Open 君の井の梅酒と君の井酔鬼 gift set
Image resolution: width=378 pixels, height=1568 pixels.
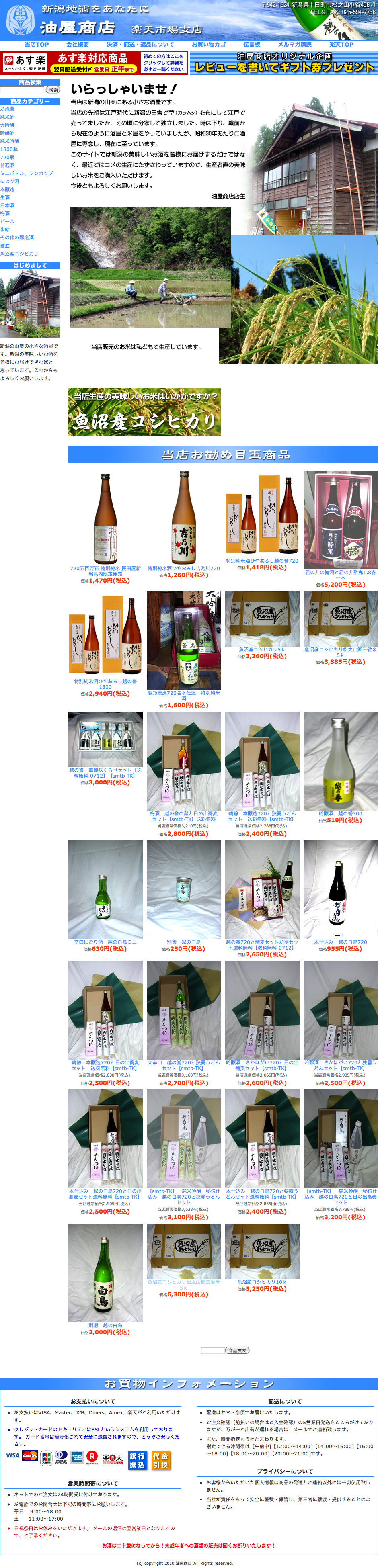coord(340,575)
